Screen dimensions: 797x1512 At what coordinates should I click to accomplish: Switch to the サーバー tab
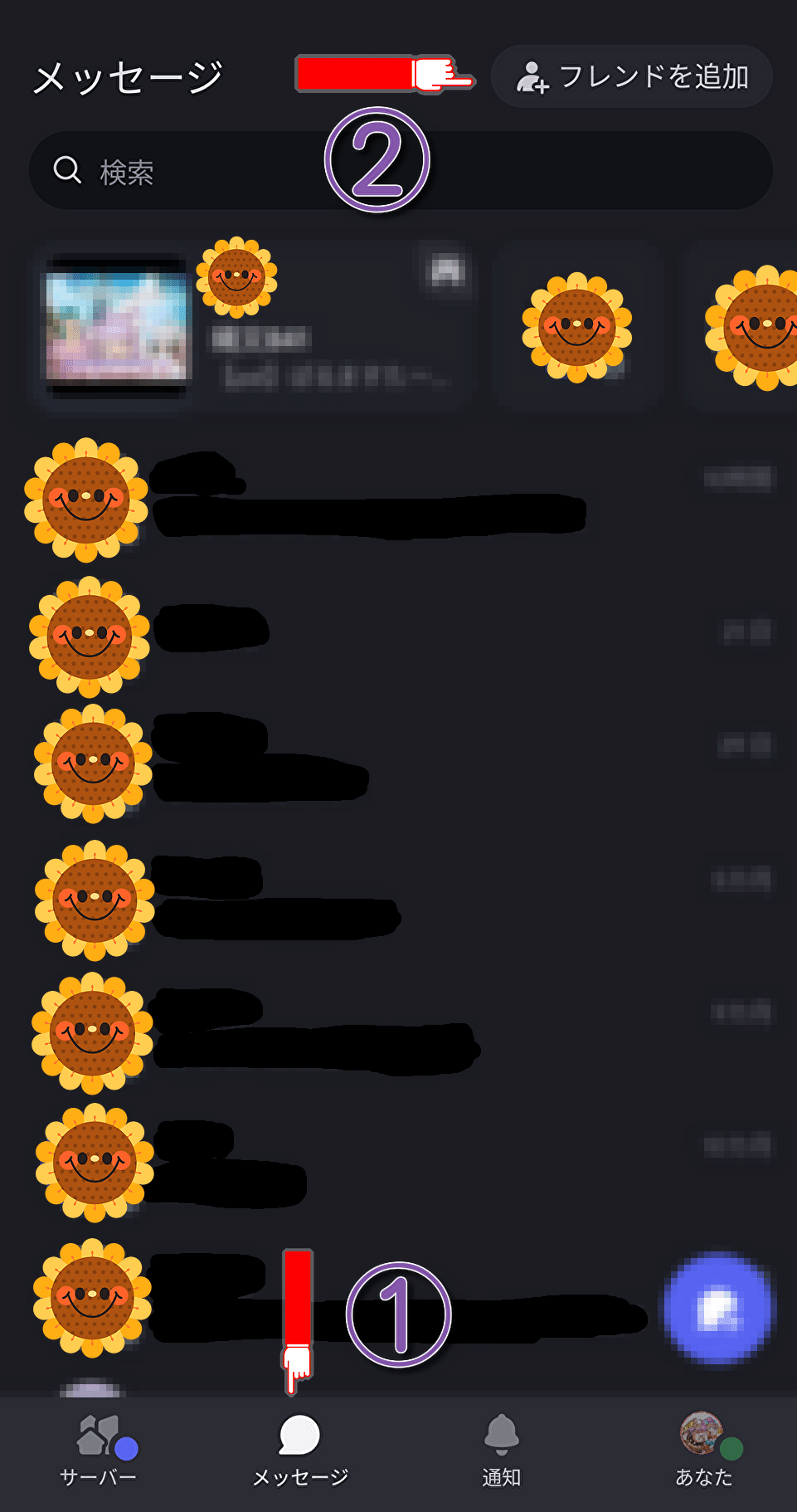point(98,1451)
